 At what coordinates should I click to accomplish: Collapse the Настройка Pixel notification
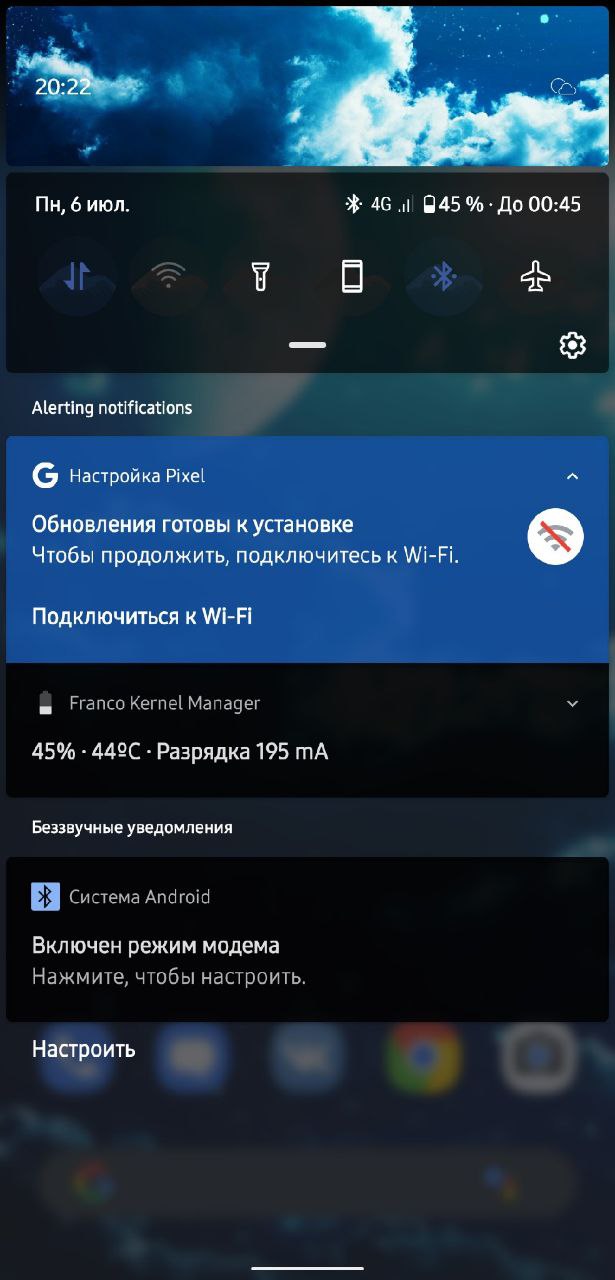572,476
